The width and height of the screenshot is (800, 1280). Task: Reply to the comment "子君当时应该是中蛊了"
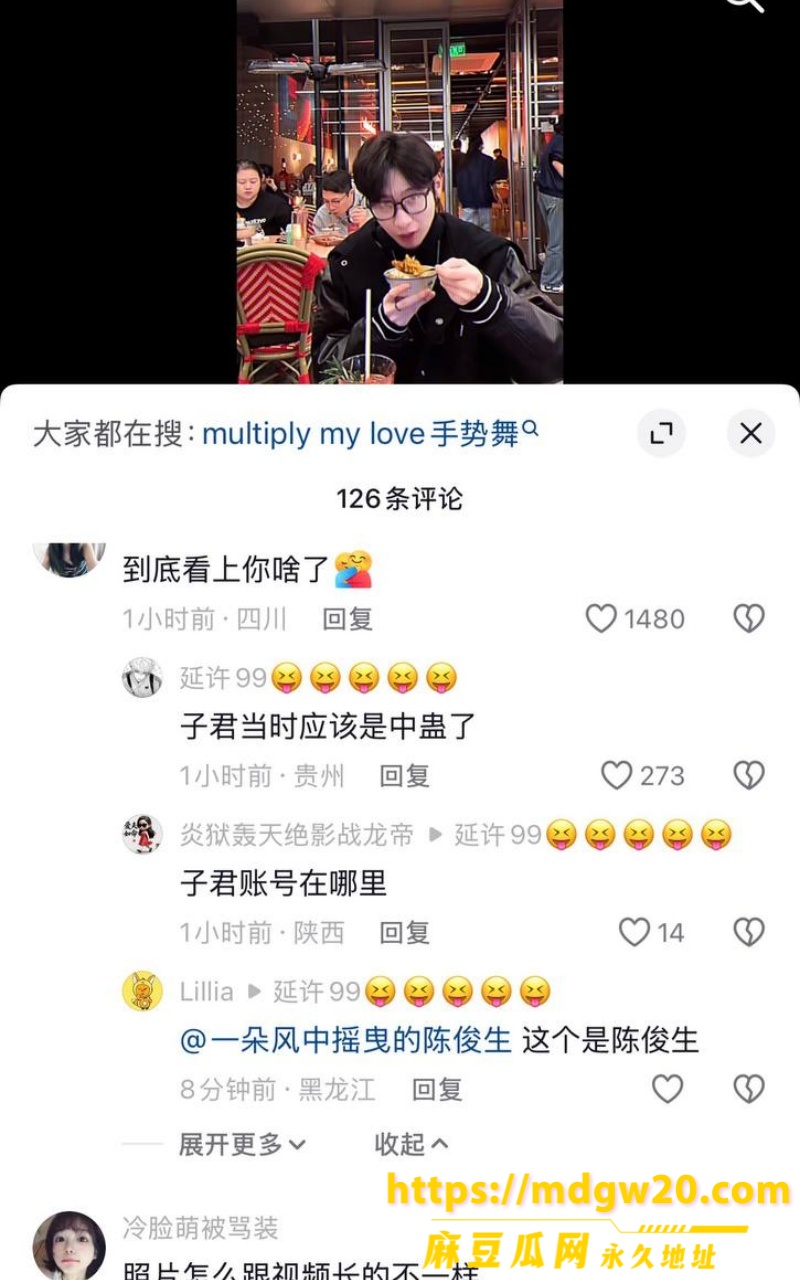pos(405,776)
